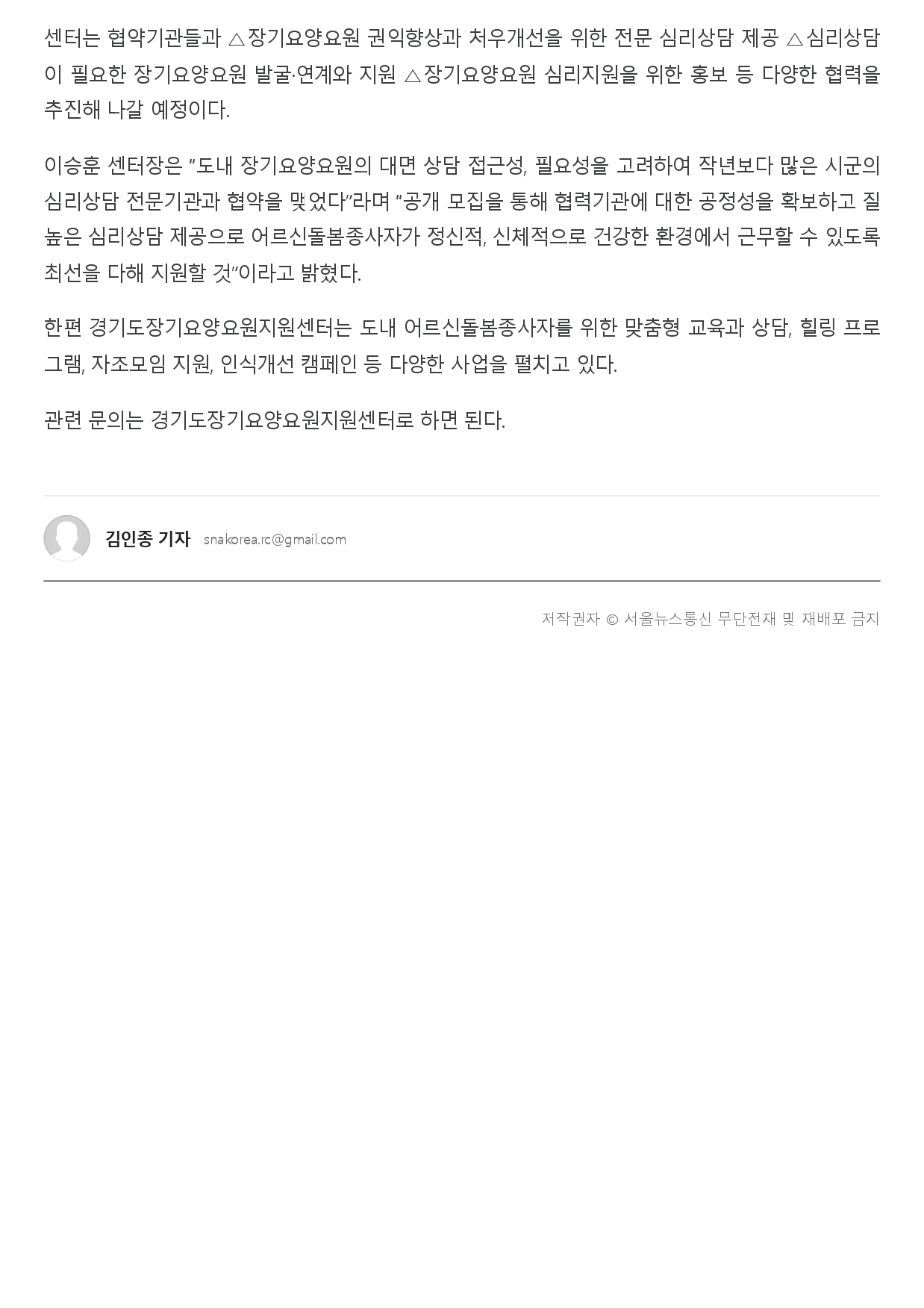Tap the snakorea.rc@gmail.com email link
The image size is (924, 1308).
click(275, 540)
